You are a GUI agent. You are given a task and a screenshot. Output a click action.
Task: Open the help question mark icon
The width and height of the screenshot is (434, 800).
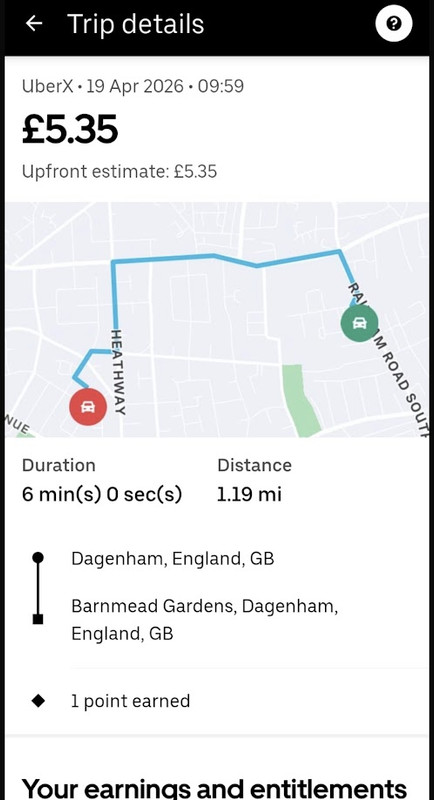pos(394,23)
